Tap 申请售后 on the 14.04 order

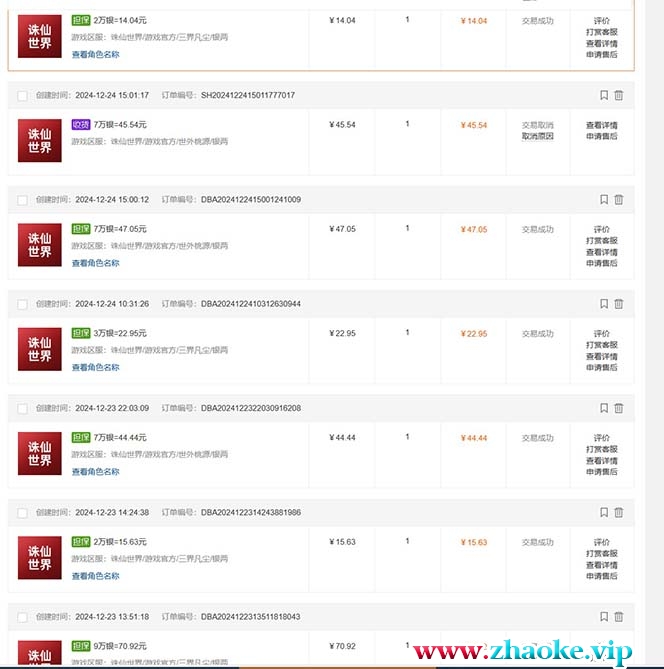tap(601, 54)
